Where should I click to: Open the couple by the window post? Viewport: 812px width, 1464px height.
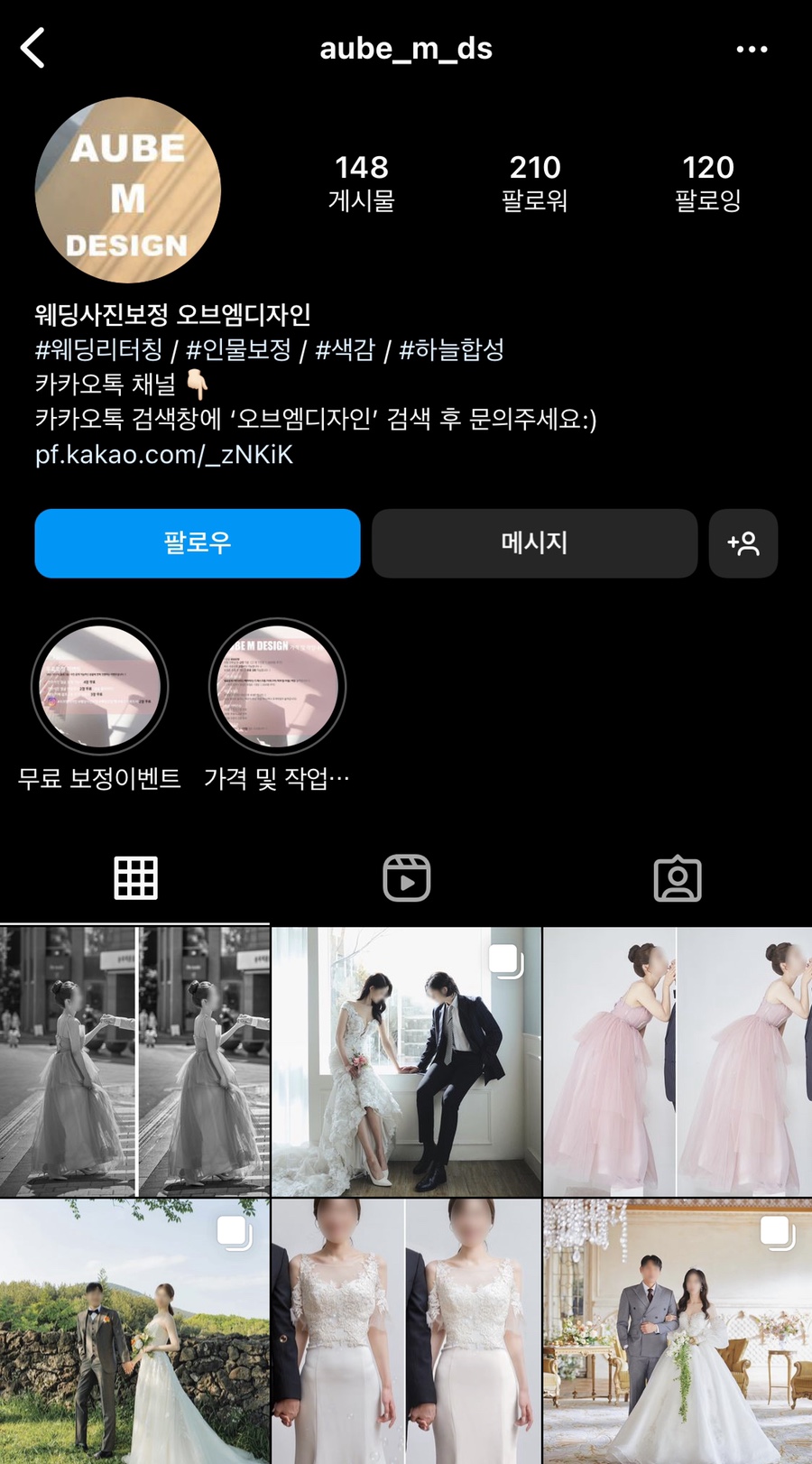(406, 1061)
